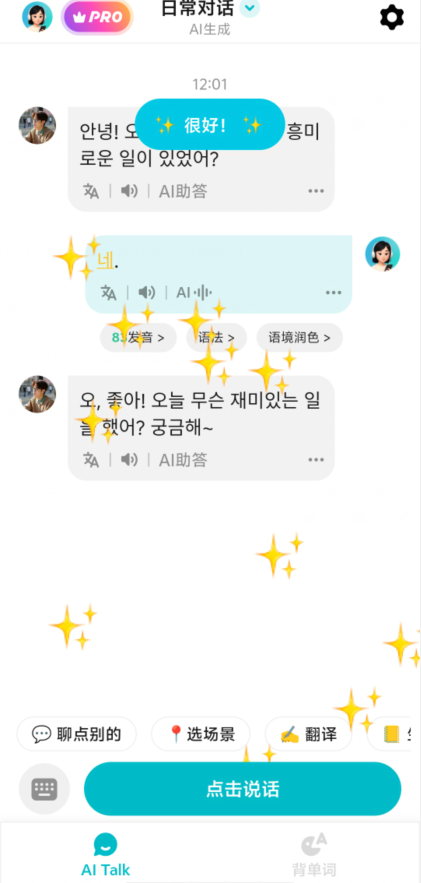
Task: Tap the profile avatar in the header
Action: [37, 16]
